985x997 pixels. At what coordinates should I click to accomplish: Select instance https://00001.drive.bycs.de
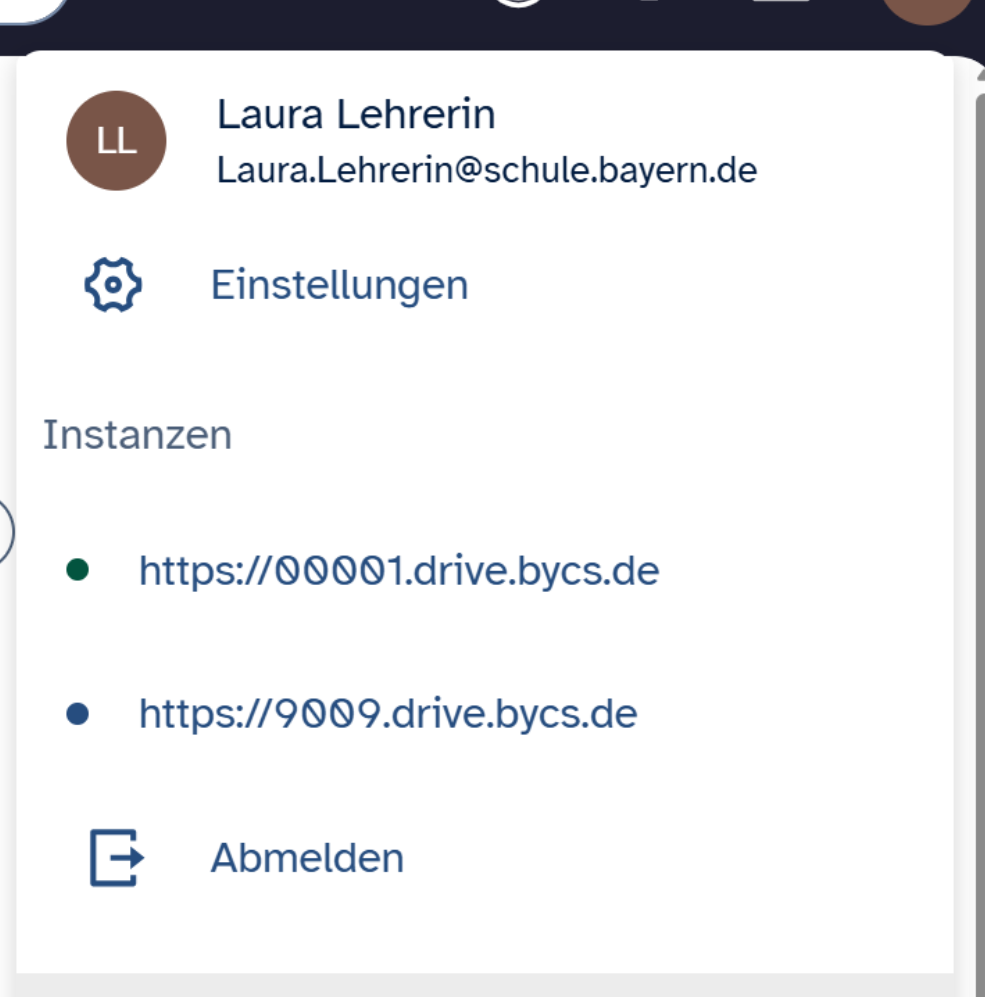(x=485, y=570)
